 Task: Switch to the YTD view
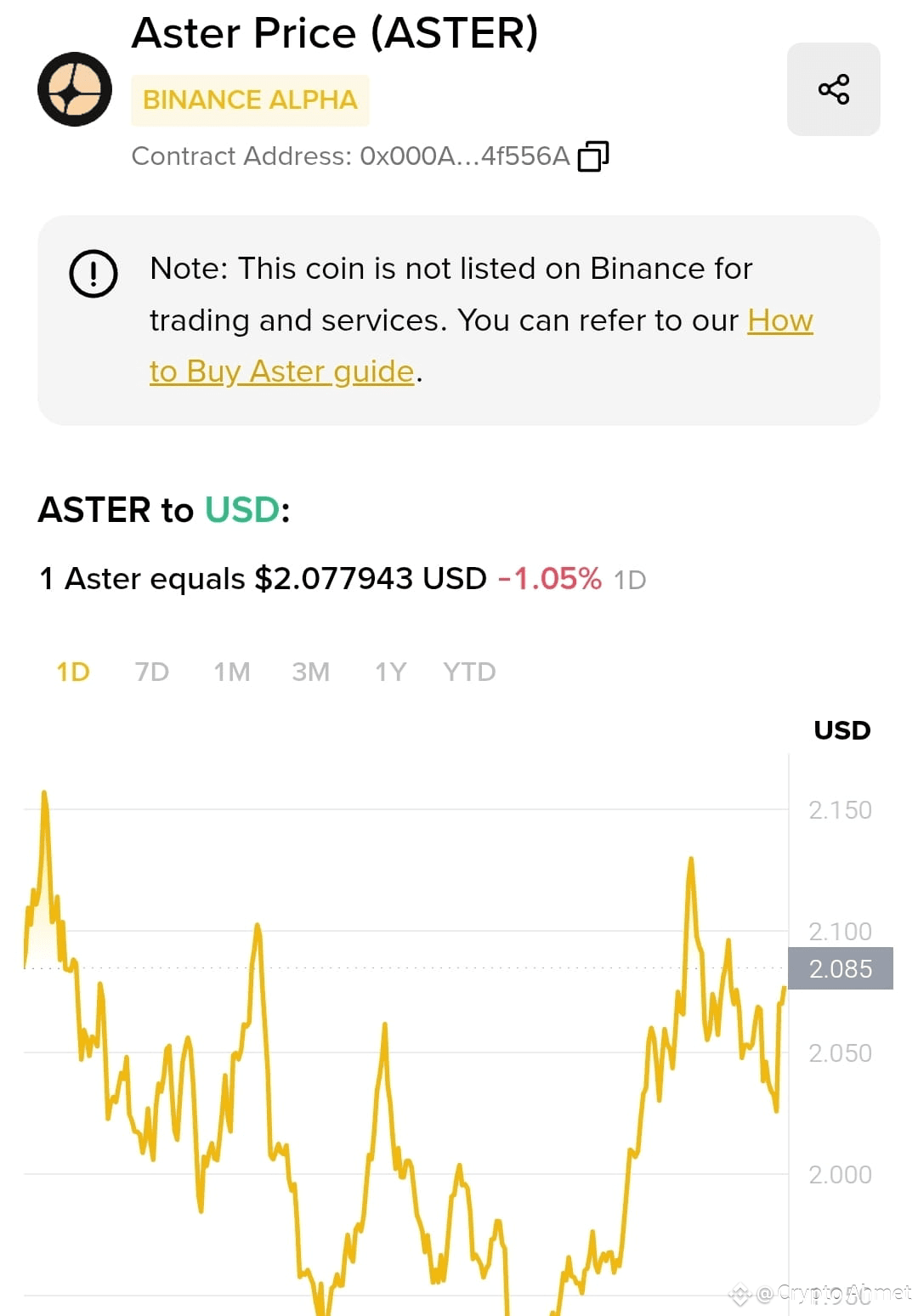(467, 672)
